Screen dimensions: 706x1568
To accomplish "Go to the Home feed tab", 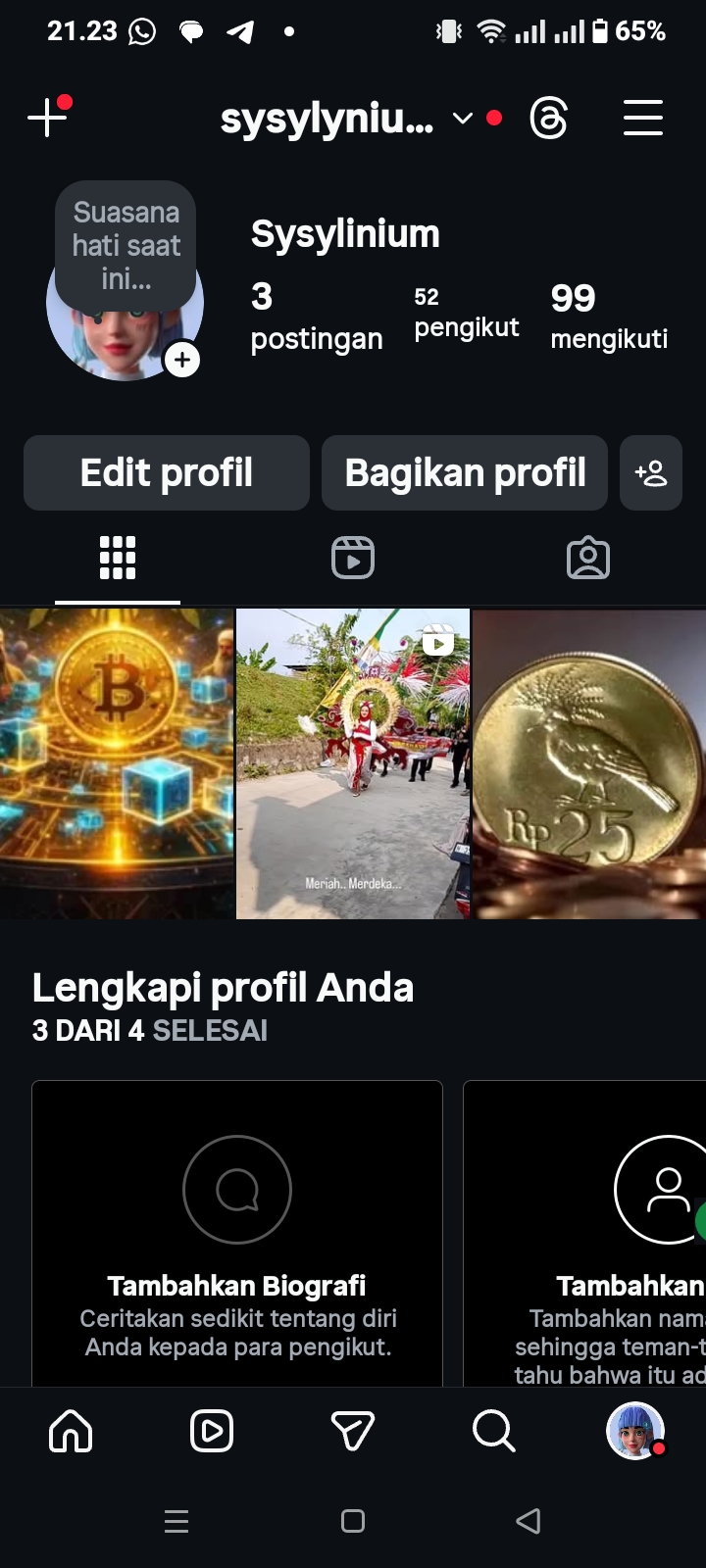I will (x=71, y=1432).
